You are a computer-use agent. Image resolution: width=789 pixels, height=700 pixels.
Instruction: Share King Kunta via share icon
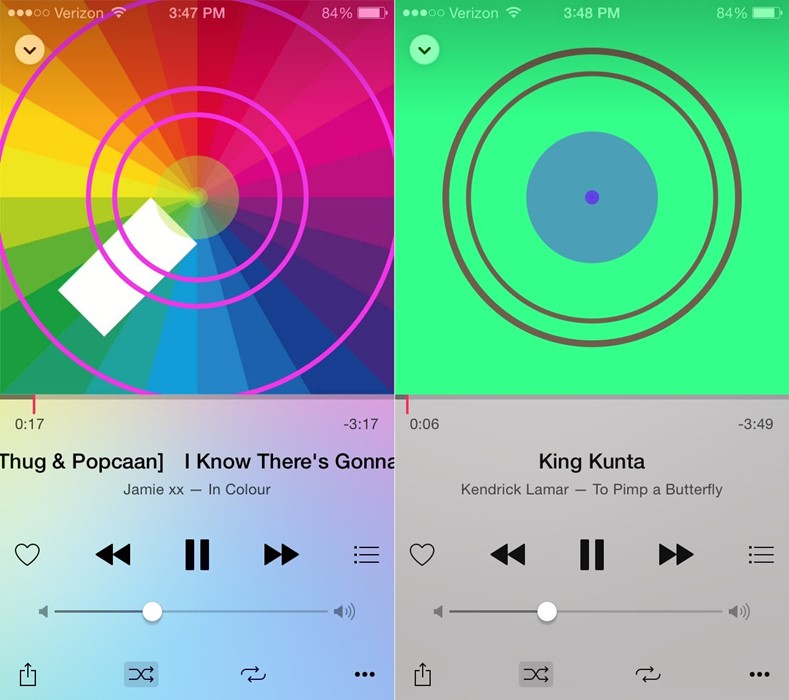click(422, 675)
